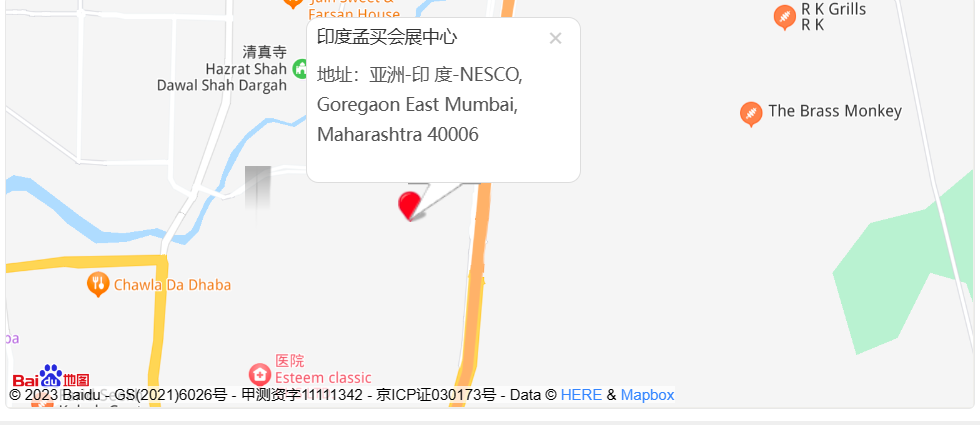
Task: Tap the red location pin marker
Action: pyautogui.click(x=408, y=204)
